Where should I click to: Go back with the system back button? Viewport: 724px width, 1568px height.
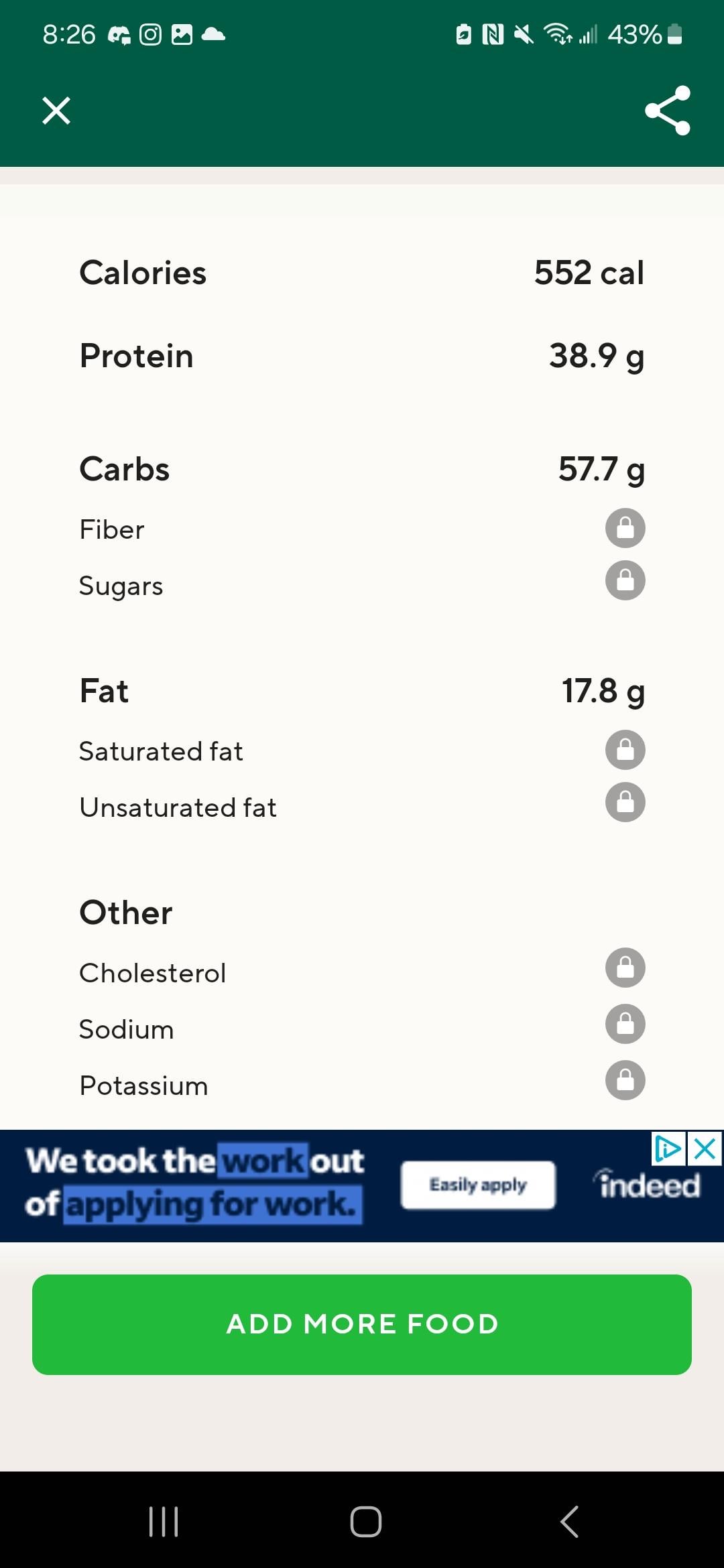point(569,1521)
